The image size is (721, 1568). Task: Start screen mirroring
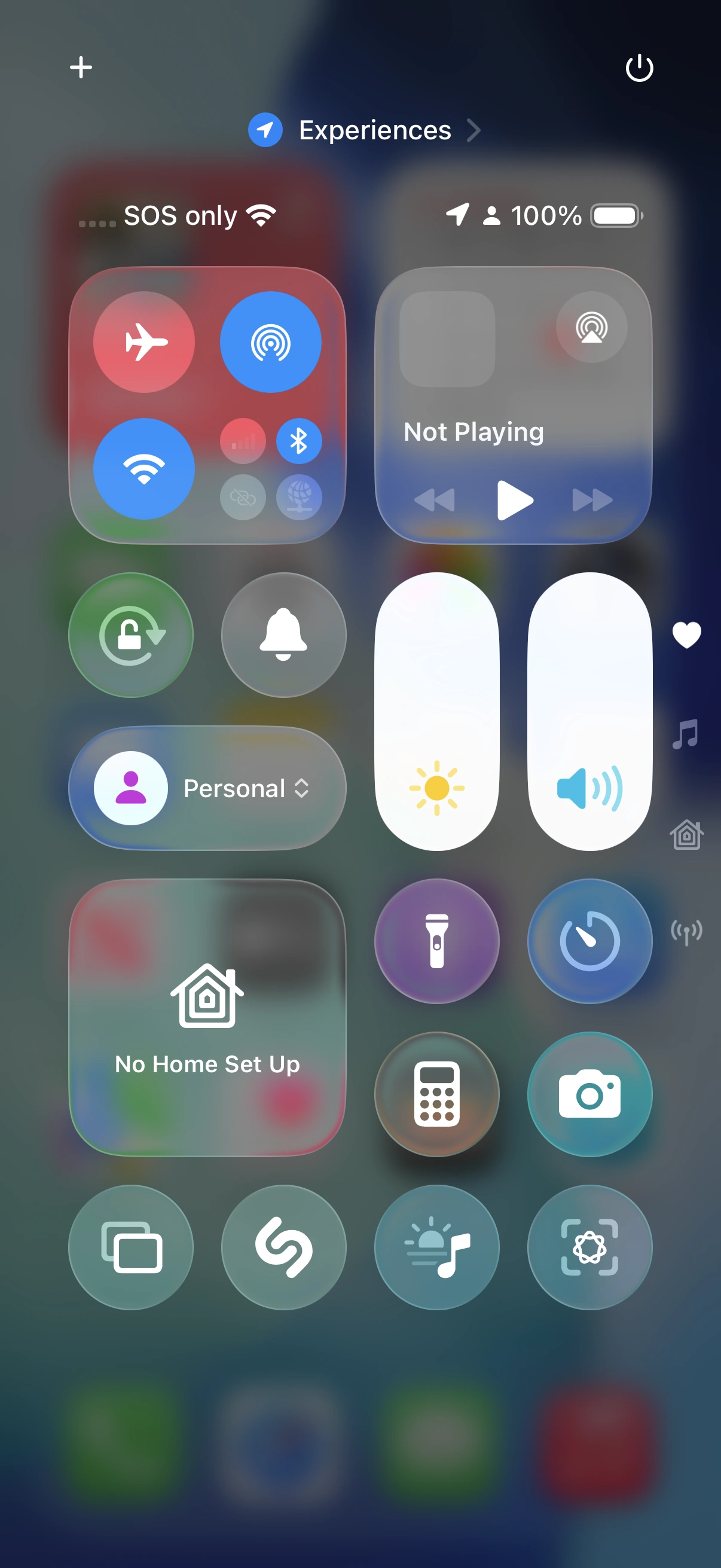tap(131, 1247)
